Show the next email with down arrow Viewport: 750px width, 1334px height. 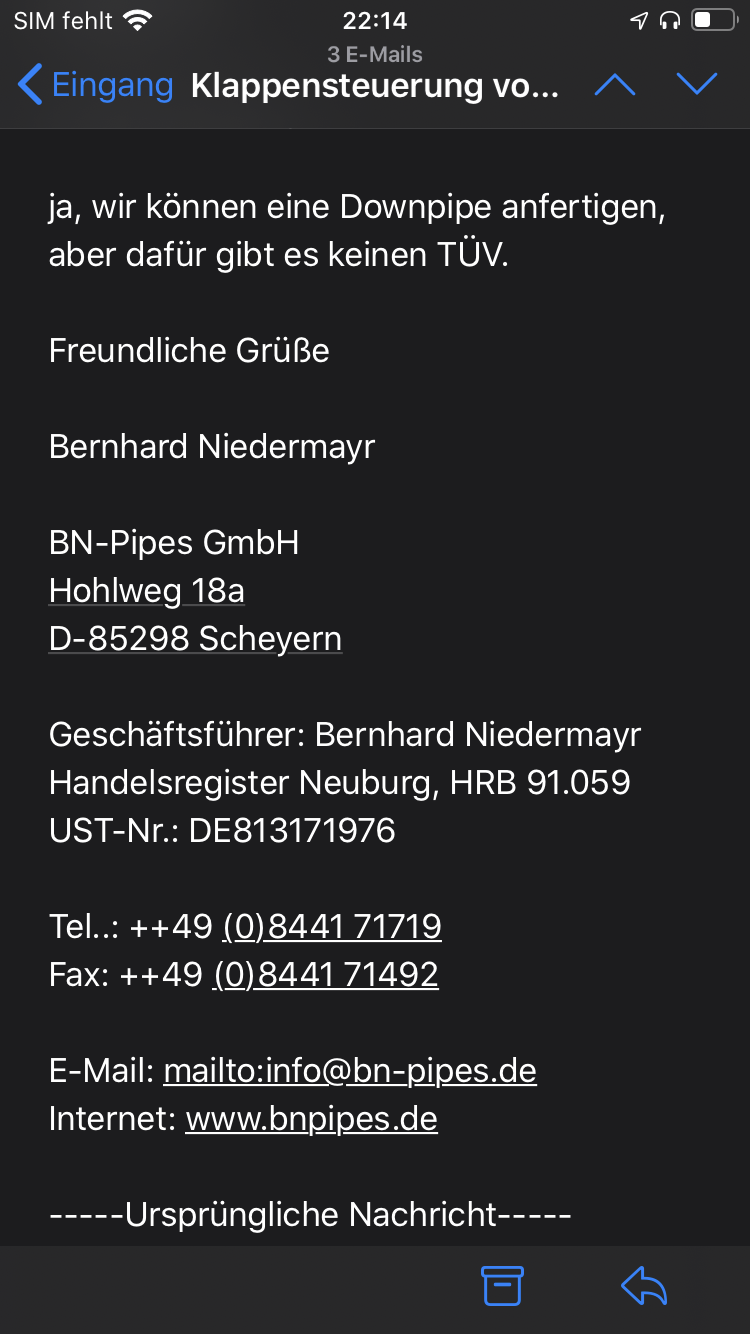point(697,85)
